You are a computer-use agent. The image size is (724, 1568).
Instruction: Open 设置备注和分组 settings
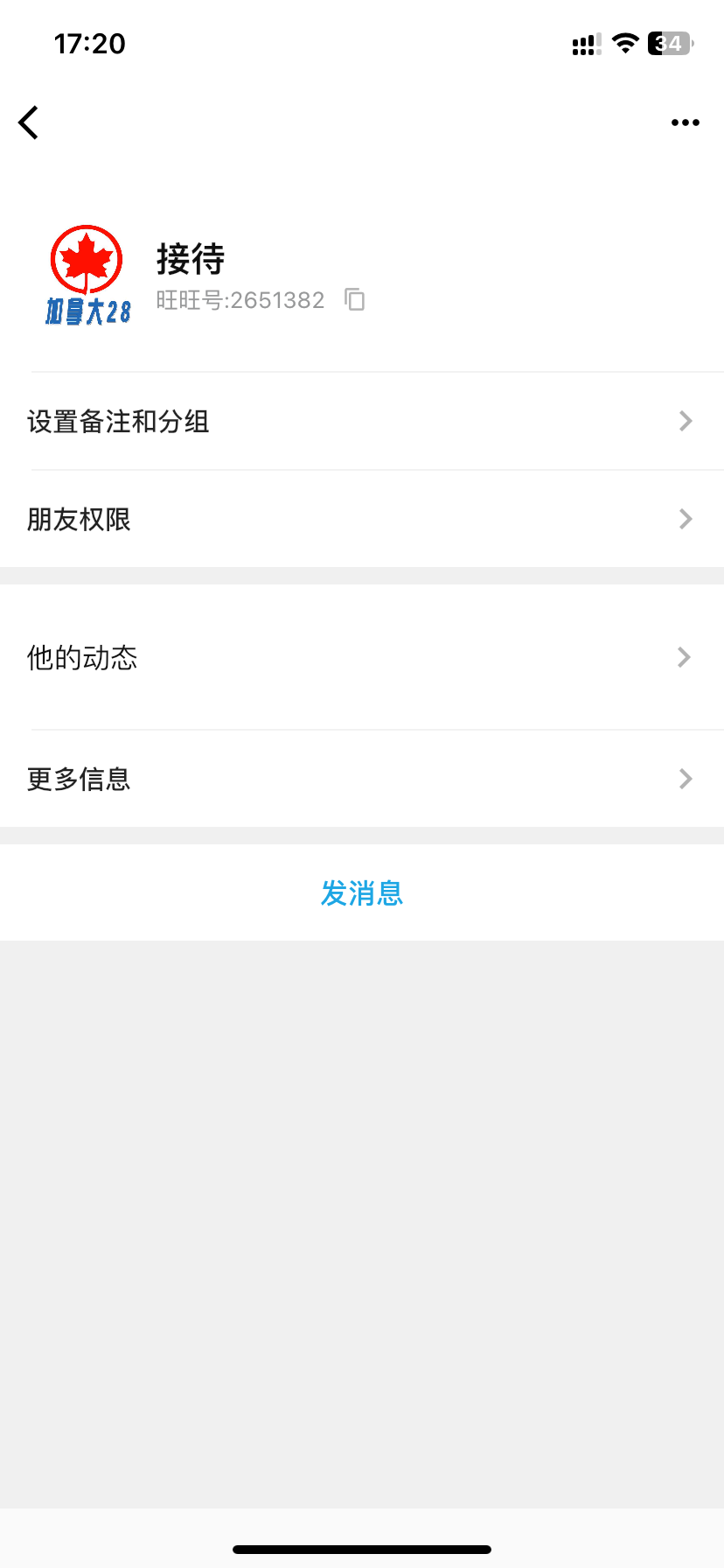(362, 422)
